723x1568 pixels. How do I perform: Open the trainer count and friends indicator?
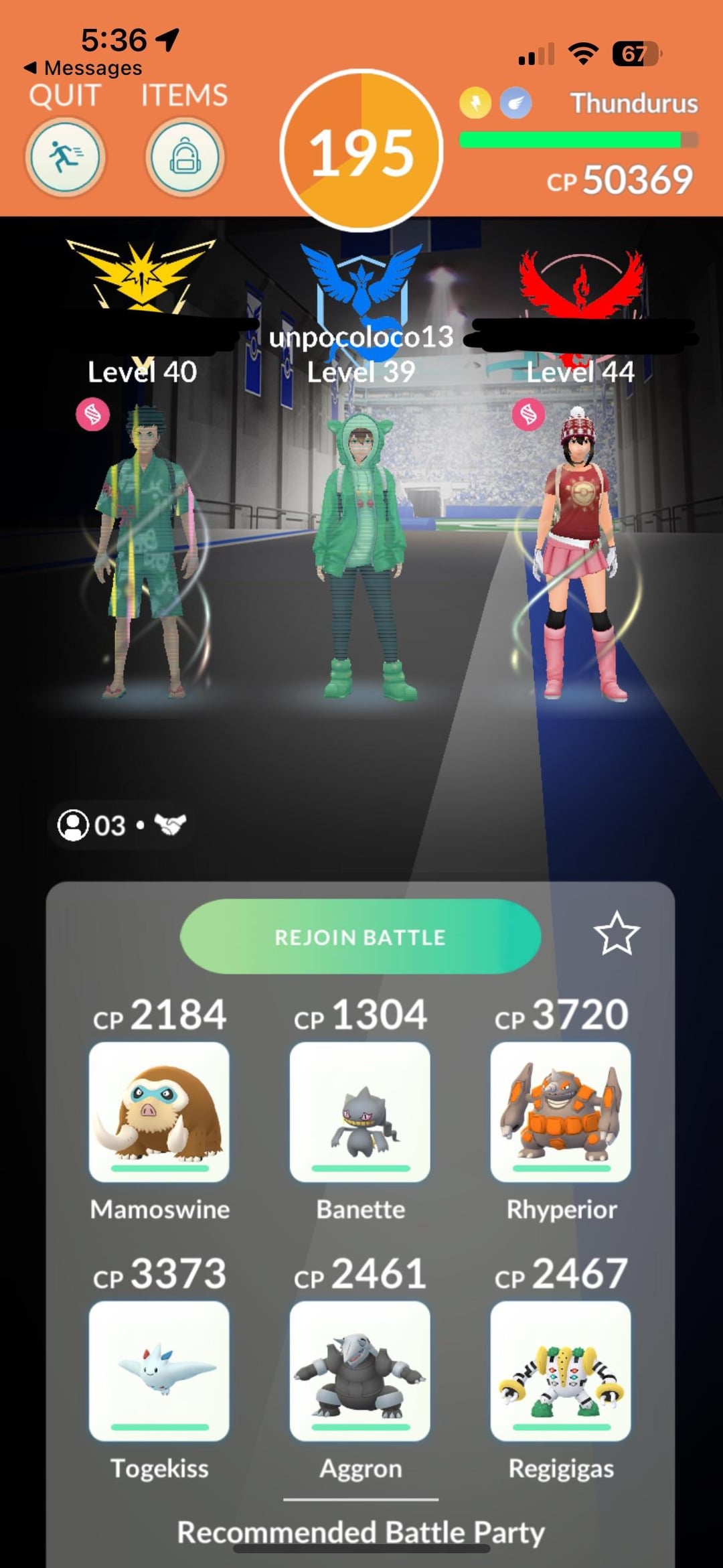(x=122, y=825)
